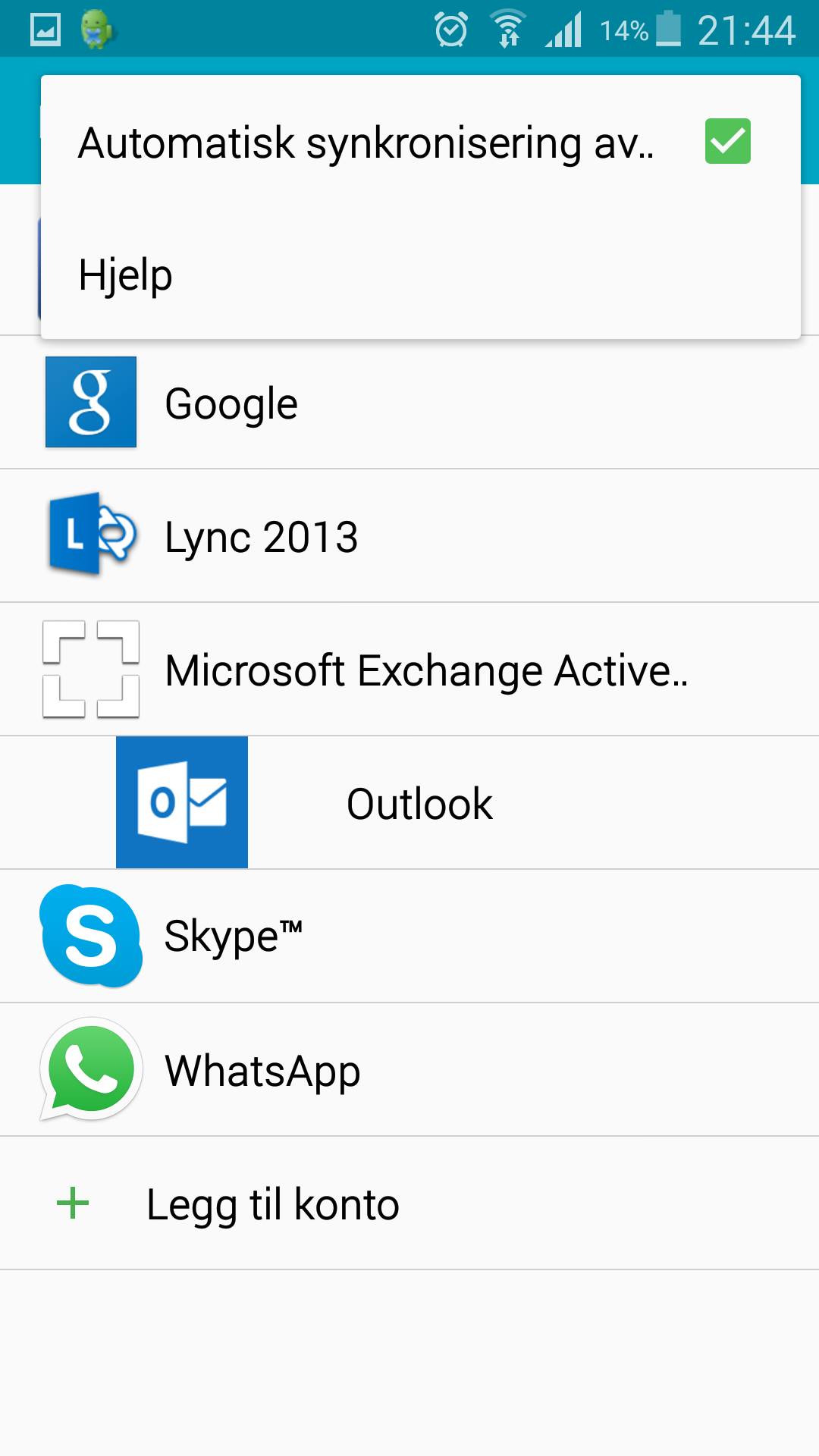
Task: Open the Outlook account row
Action: point(409,803)
